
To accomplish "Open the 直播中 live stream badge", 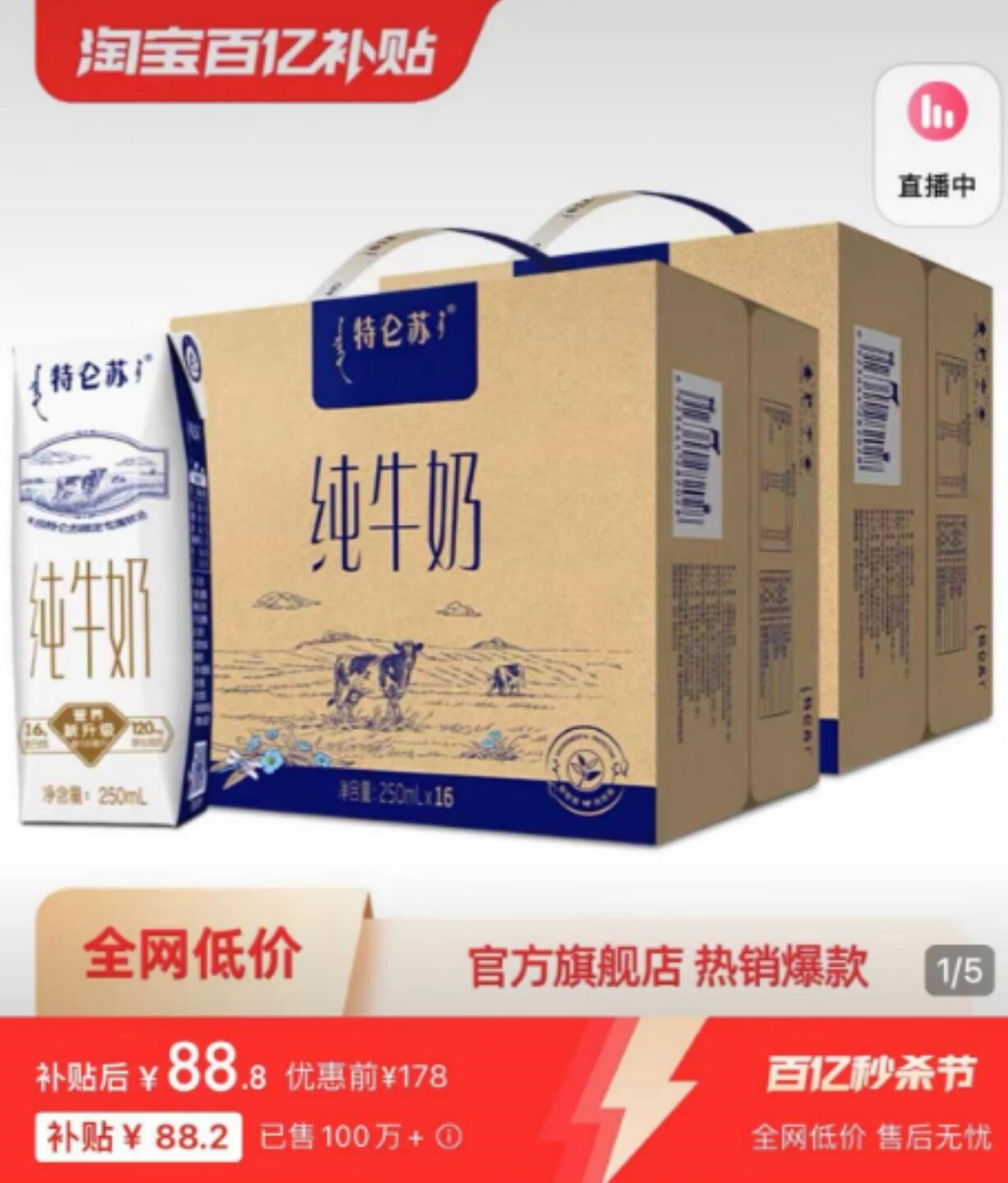I will (937, 144).
